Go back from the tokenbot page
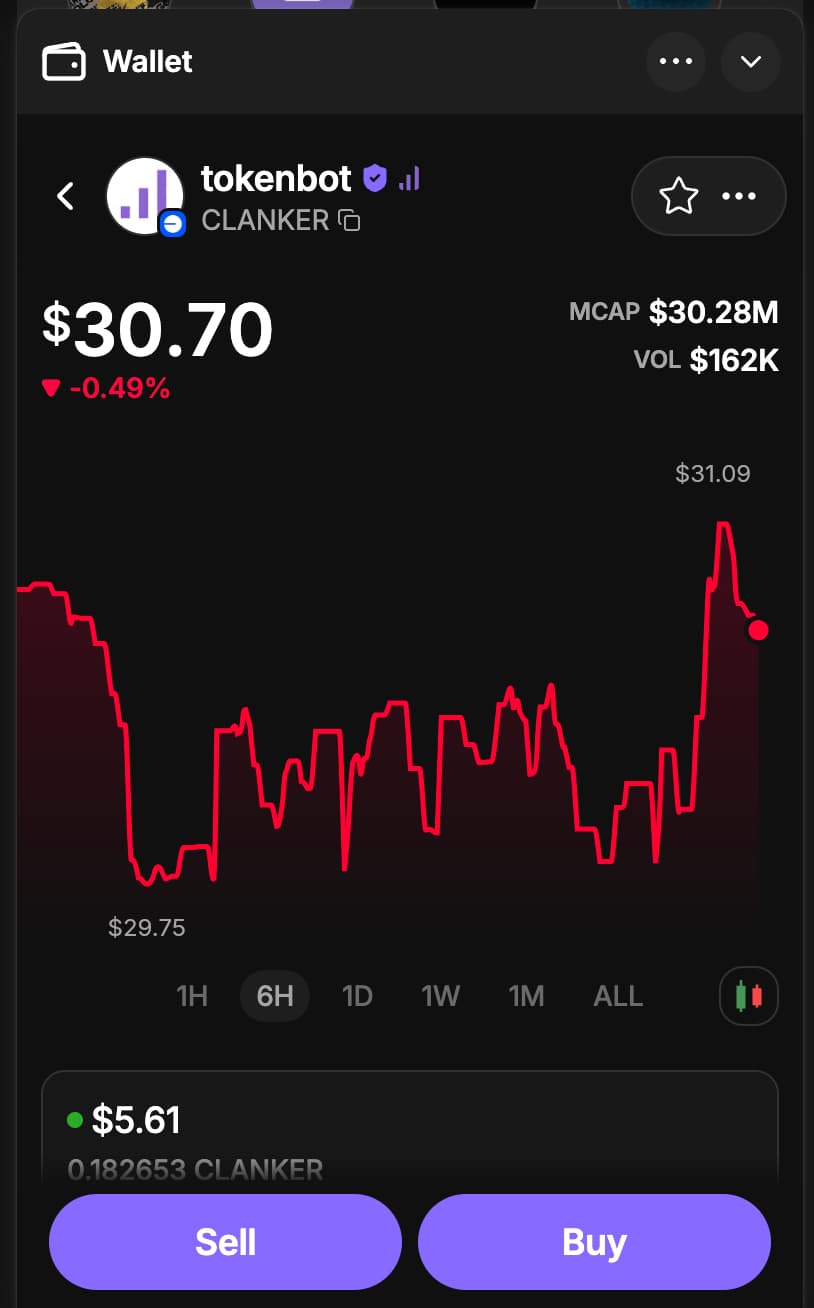This screenshot has width=814, height=1308. [66, 196]
